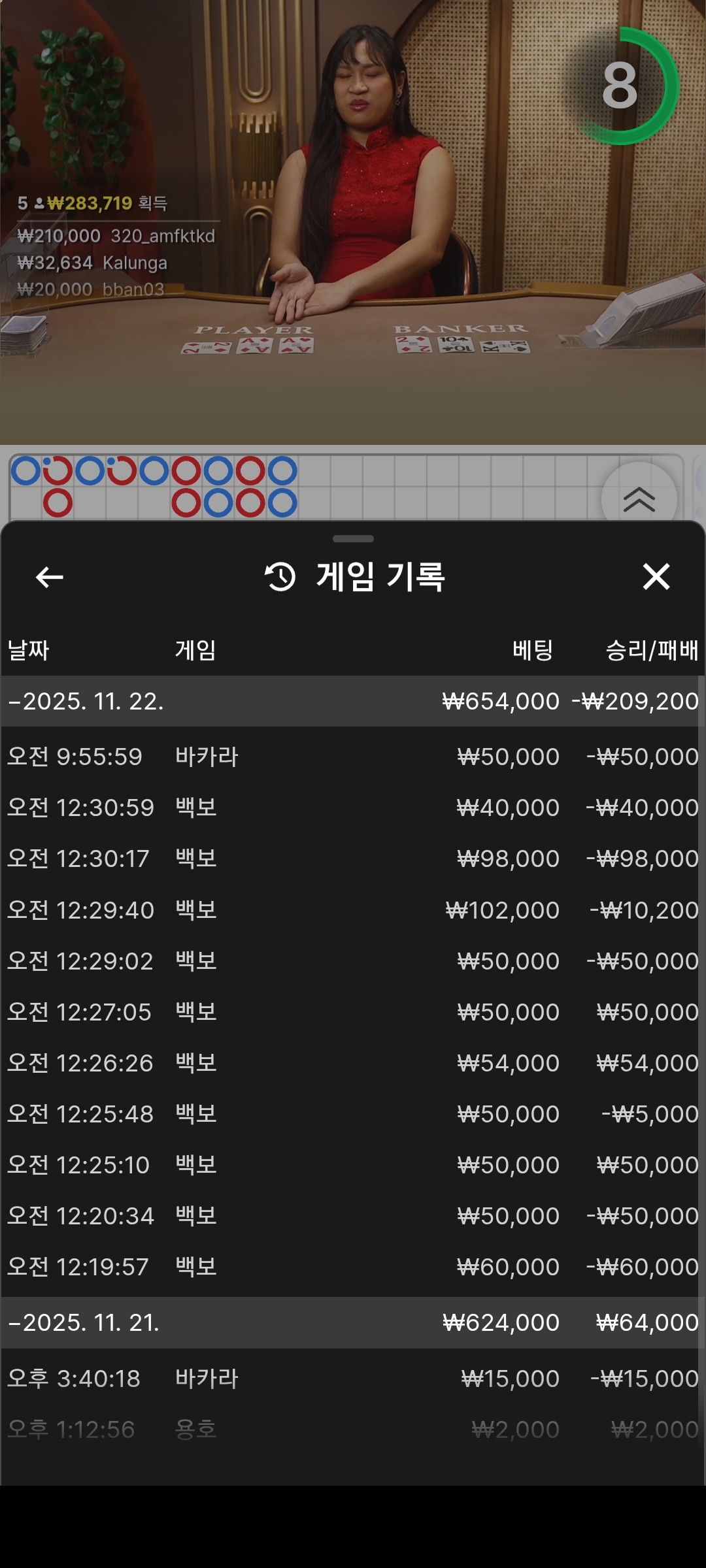Open the 오전 9:55:59 바카라 record

pos(353,757)
